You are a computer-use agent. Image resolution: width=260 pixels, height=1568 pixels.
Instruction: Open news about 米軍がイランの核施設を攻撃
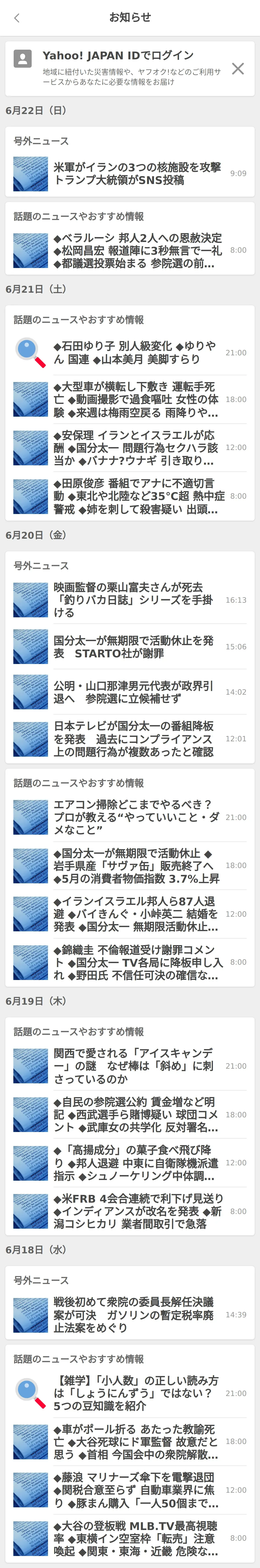[137, 174]
